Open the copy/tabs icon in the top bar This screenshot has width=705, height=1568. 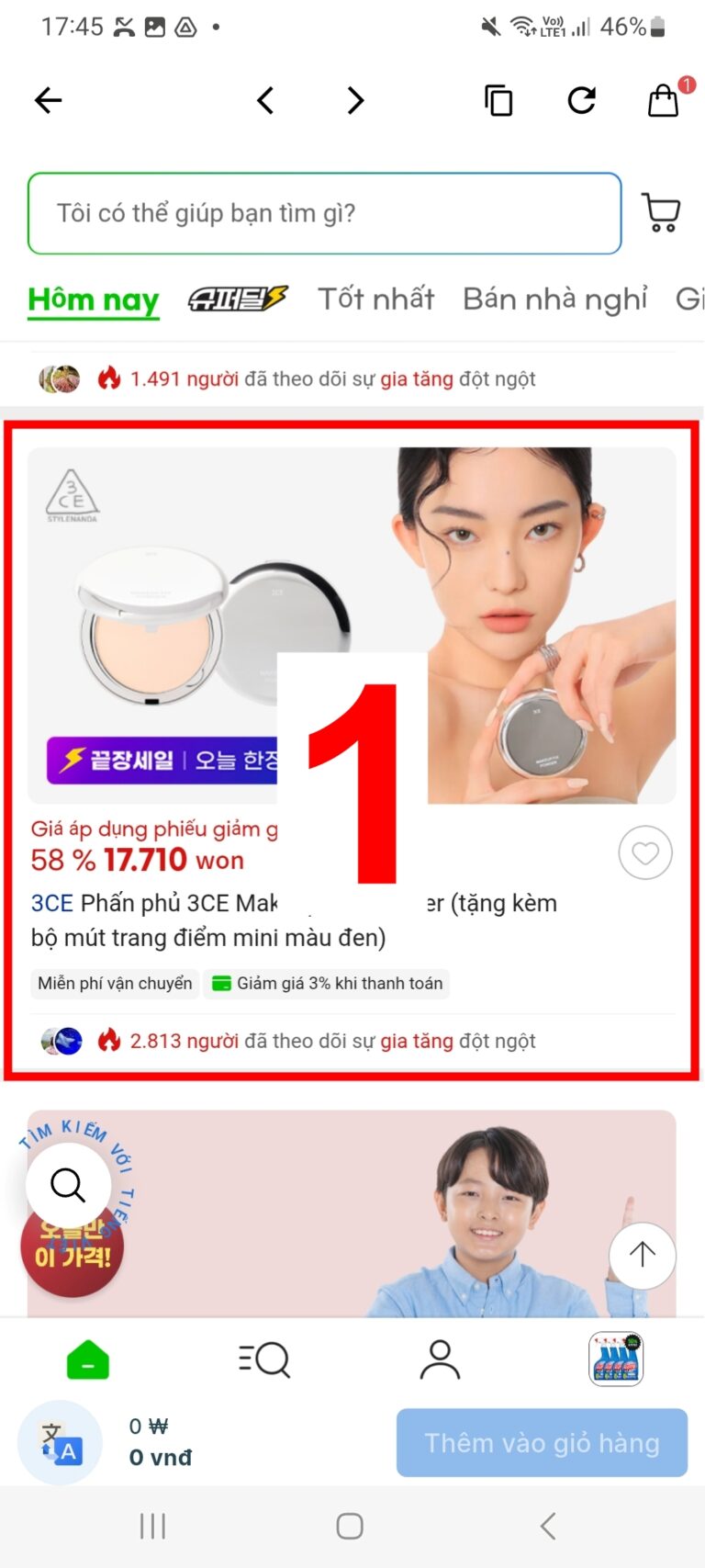tap(498, 100)
